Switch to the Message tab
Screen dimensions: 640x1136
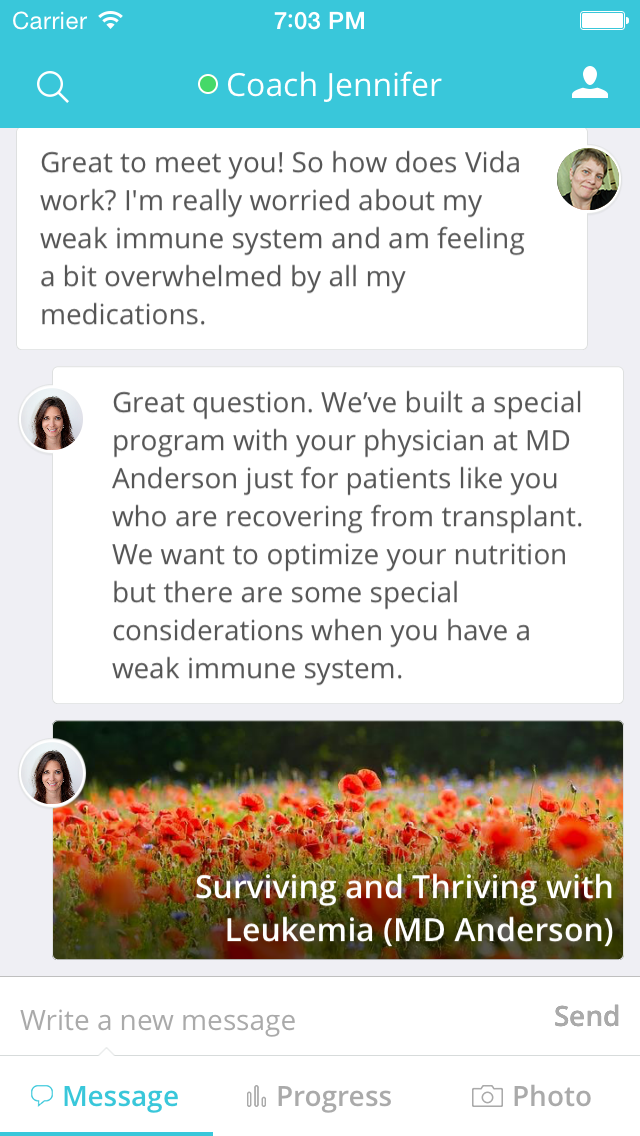(106, 1097)
